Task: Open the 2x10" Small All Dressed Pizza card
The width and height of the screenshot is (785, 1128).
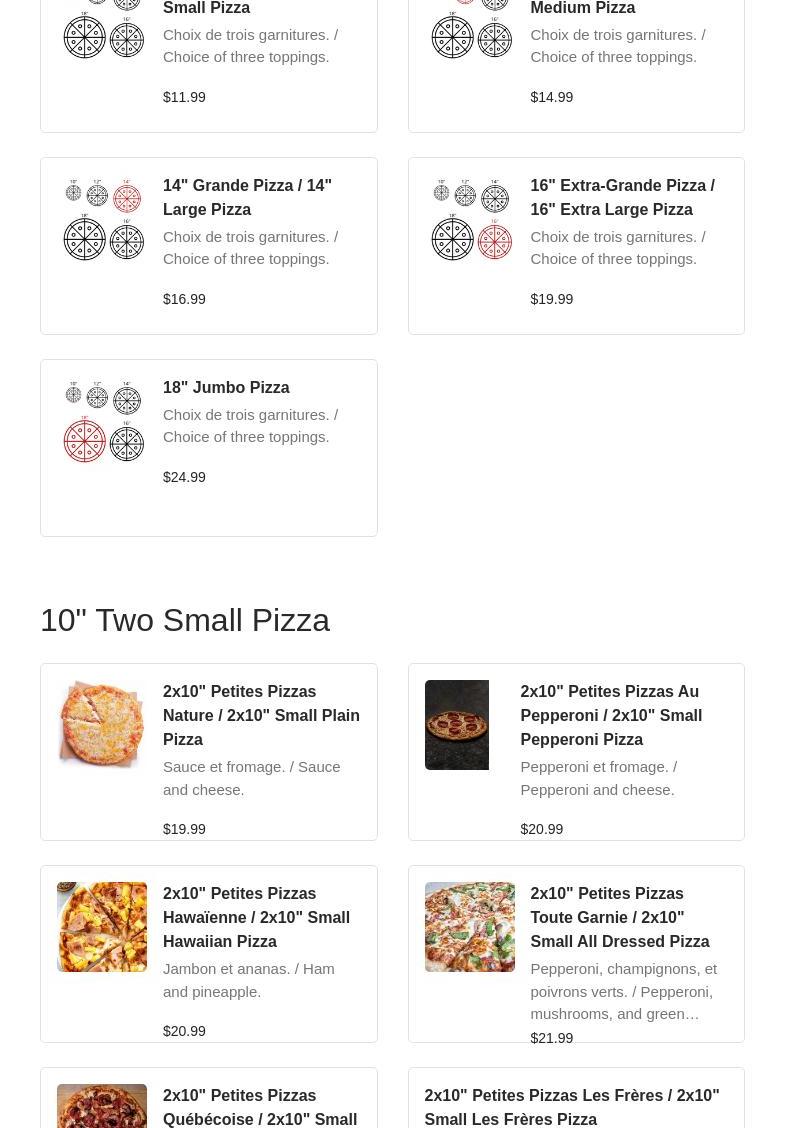Action: [x=576, y=954]
